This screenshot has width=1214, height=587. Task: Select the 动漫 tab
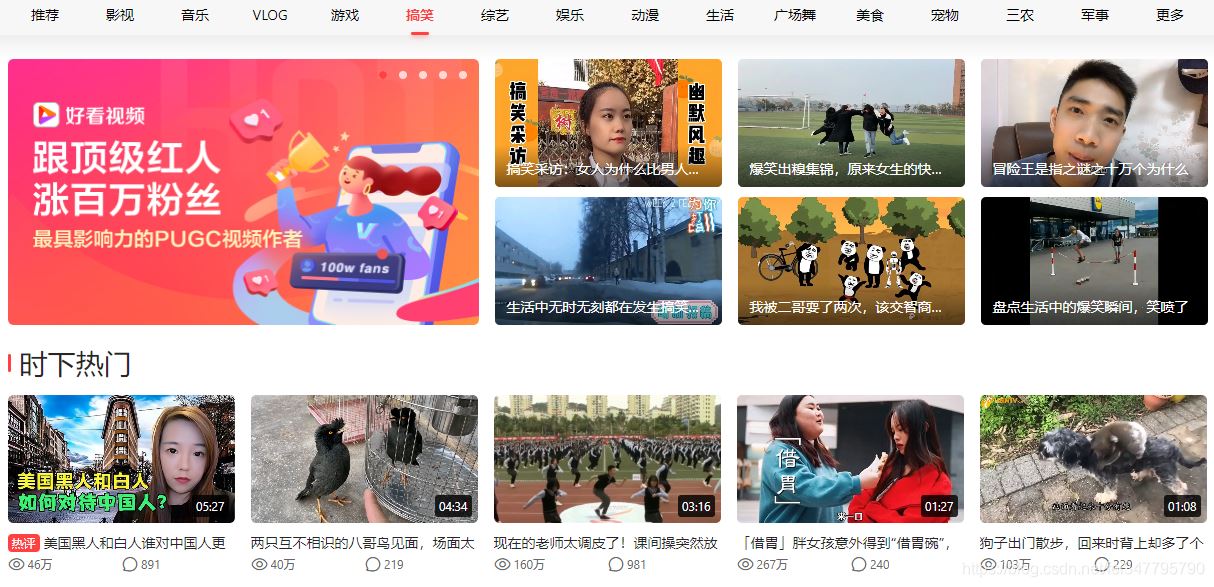645,15
